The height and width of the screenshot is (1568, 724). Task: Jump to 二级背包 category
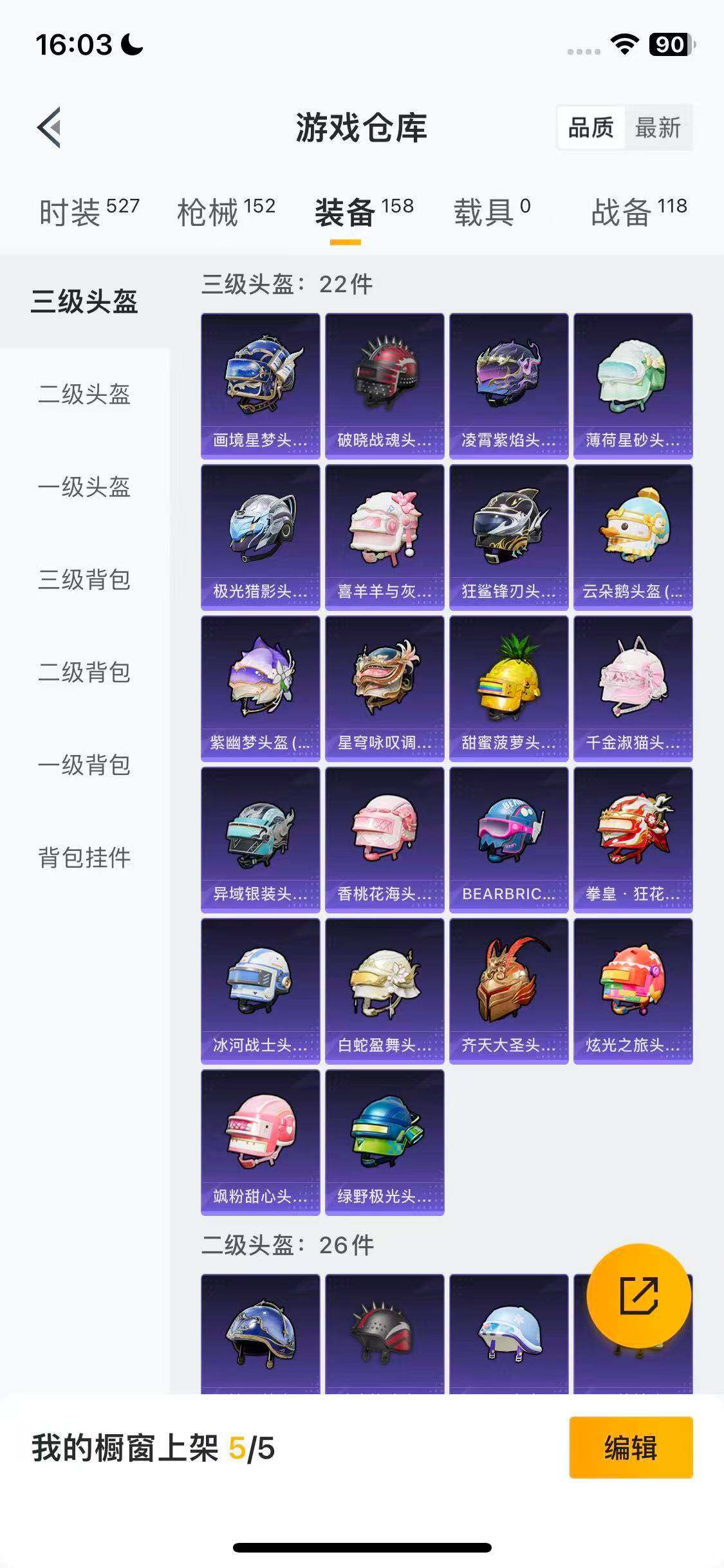coord(84,672)
